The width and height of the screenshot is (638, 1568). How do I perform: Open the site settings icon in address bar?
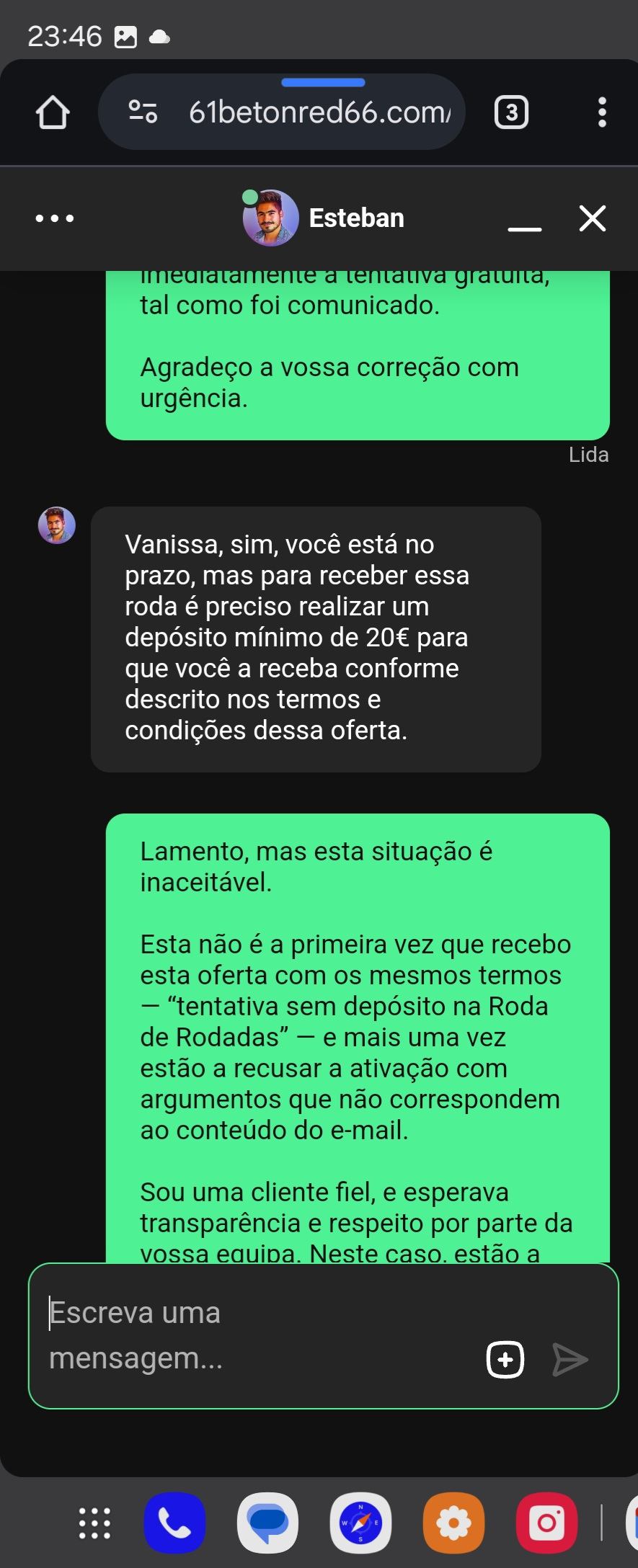(143, 112)
